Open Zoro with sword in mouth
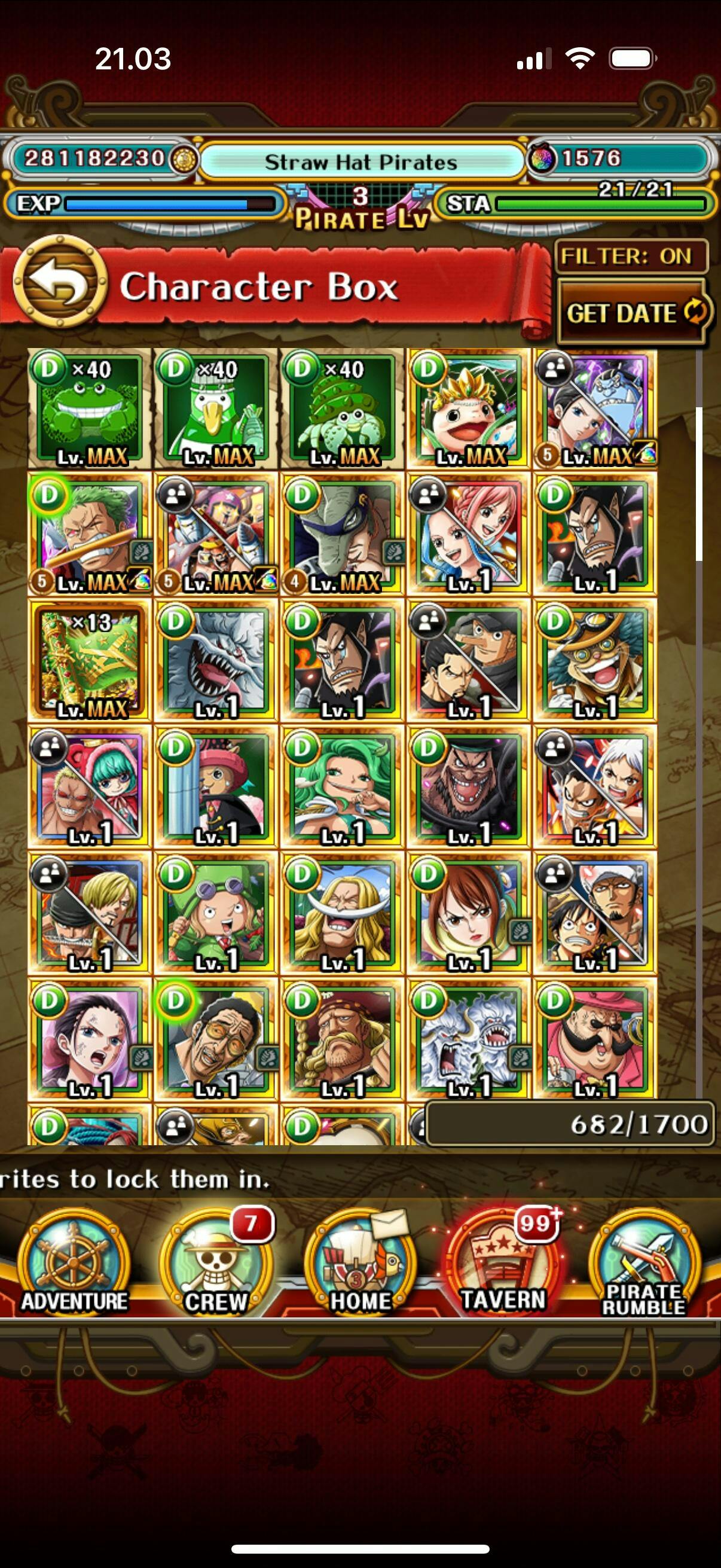This screenshot has height=1568, width=721. tap(89, 535)
